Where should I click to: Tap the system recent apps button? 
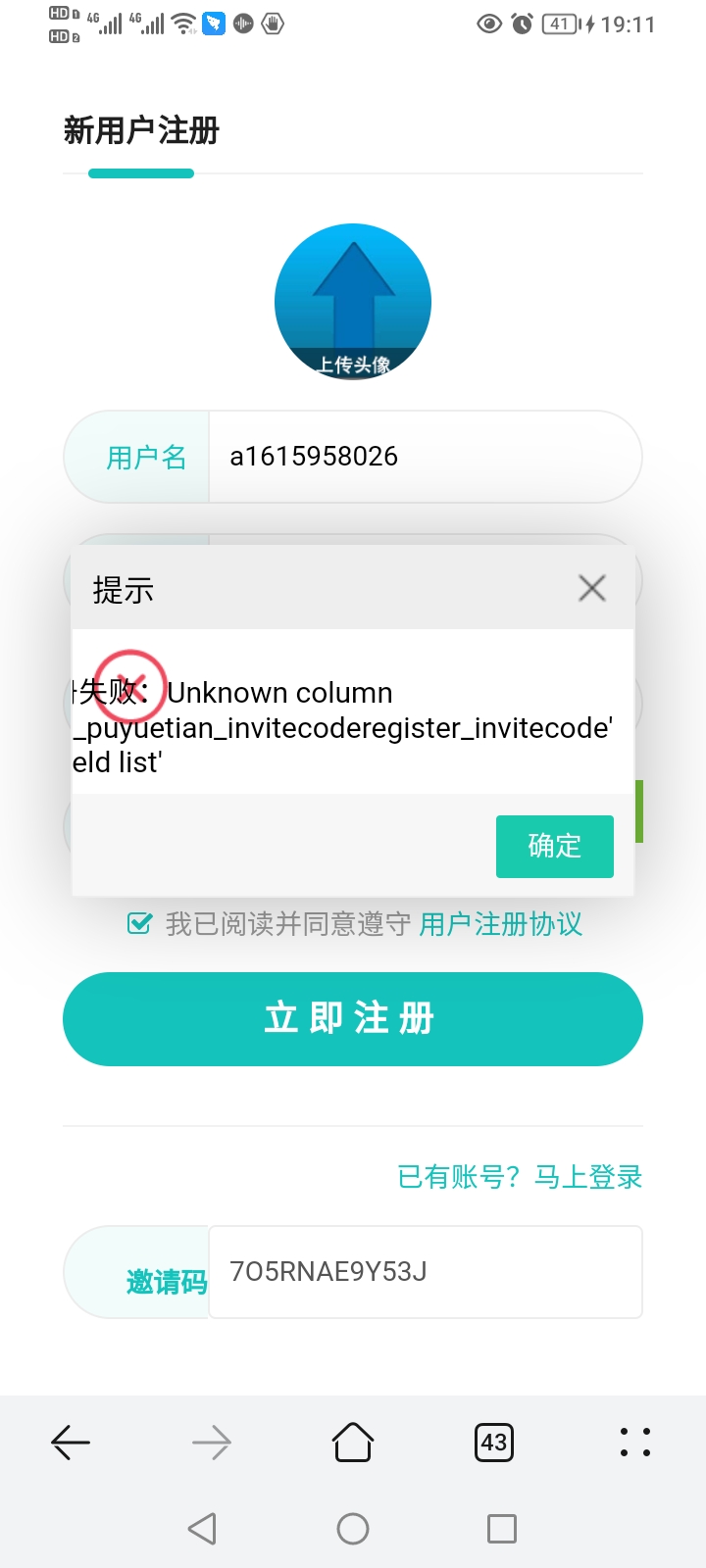(501, 1528)
